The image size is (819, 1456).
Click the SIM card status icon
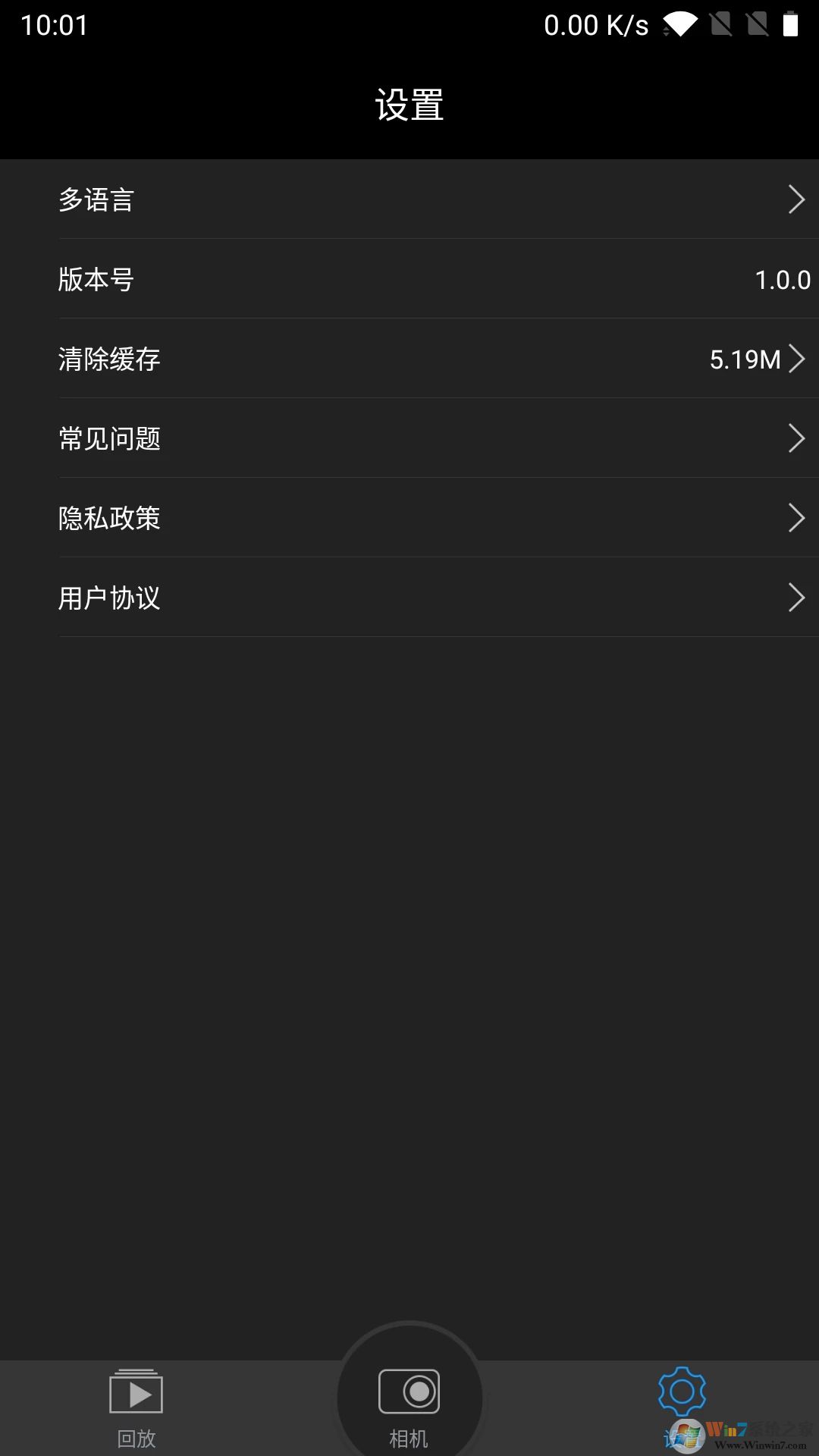(722, 24)
